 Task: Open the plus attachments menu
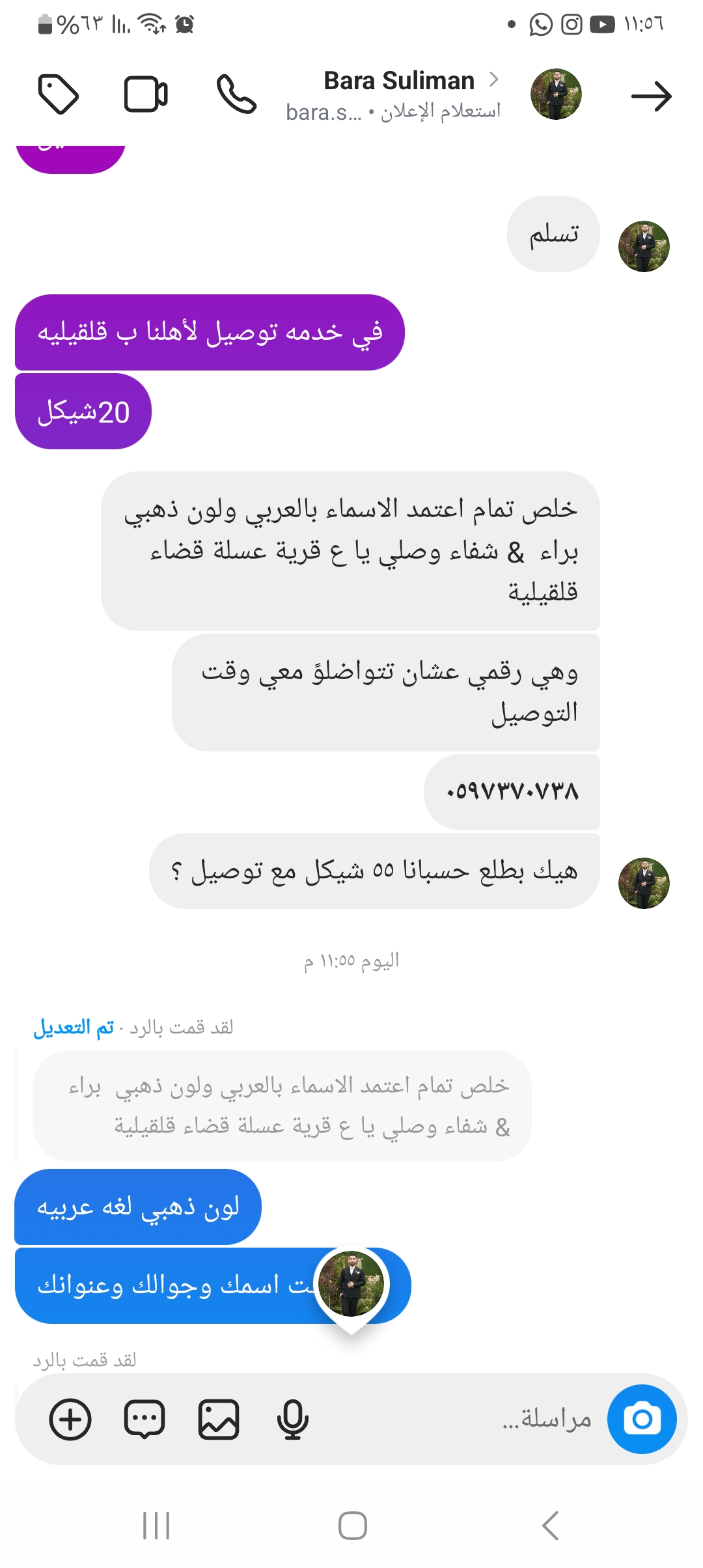click(x=70, y=1419)
